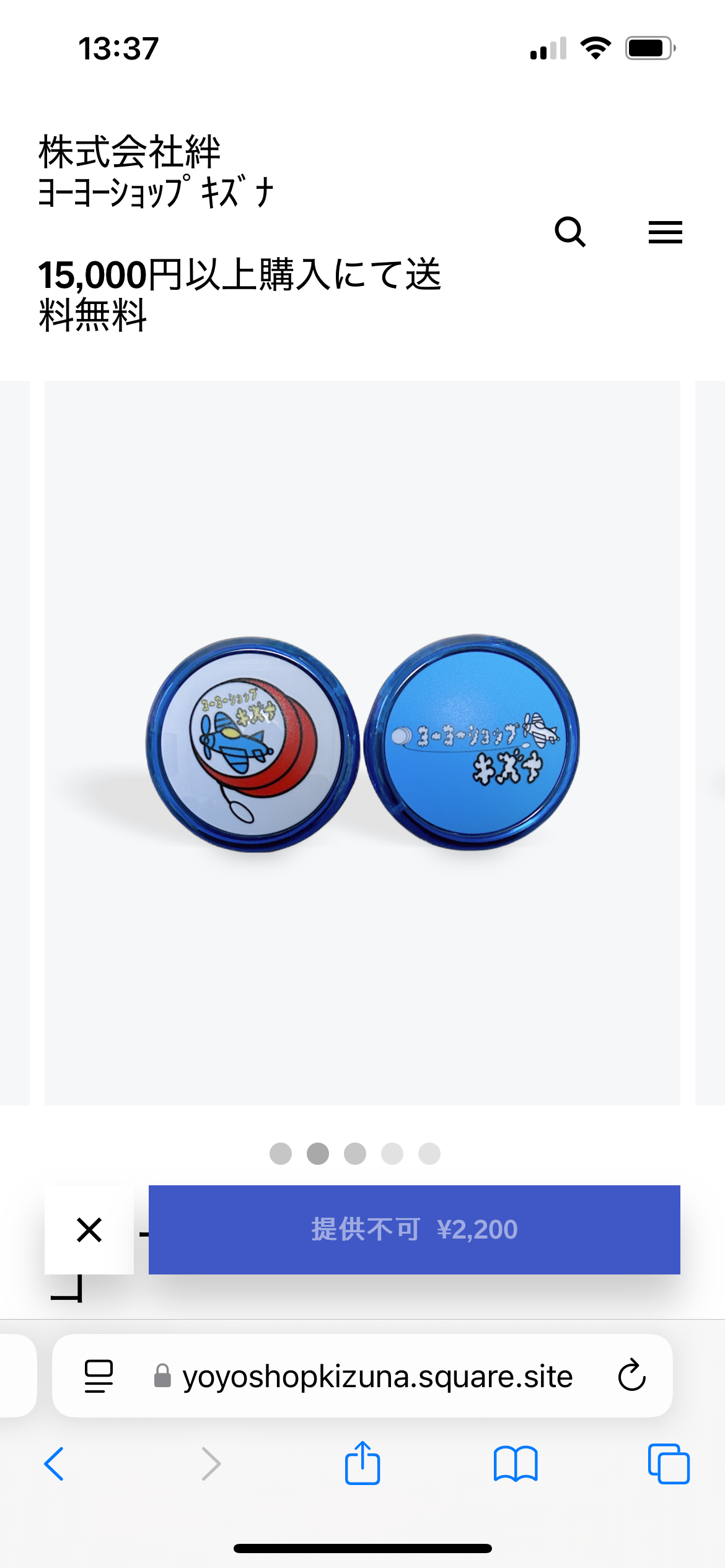Show the fifth product image dot
Image resolution: width=725 pixels, height=1568 pixels.
point(429,1154)
